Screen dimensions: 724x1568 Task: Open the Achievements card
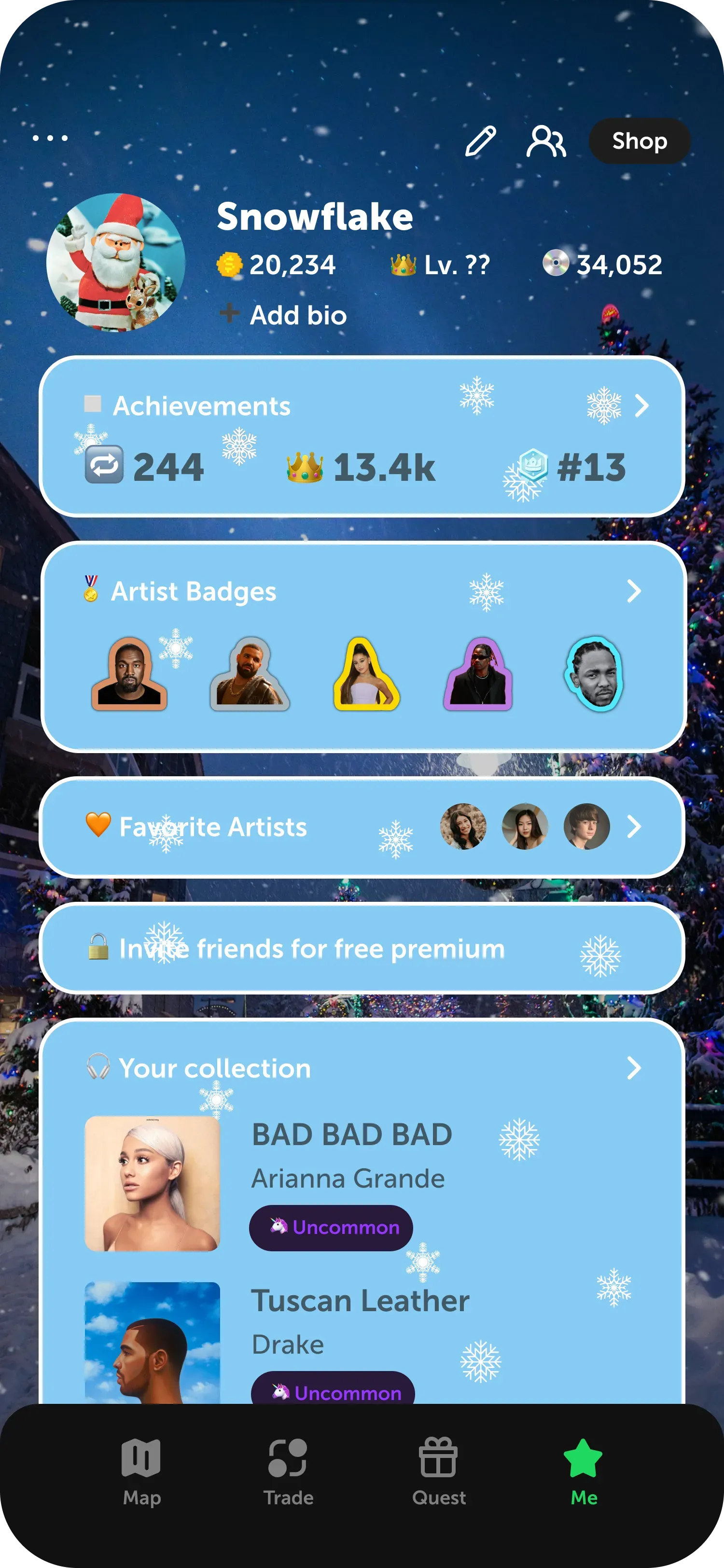[x=362, y=436]
